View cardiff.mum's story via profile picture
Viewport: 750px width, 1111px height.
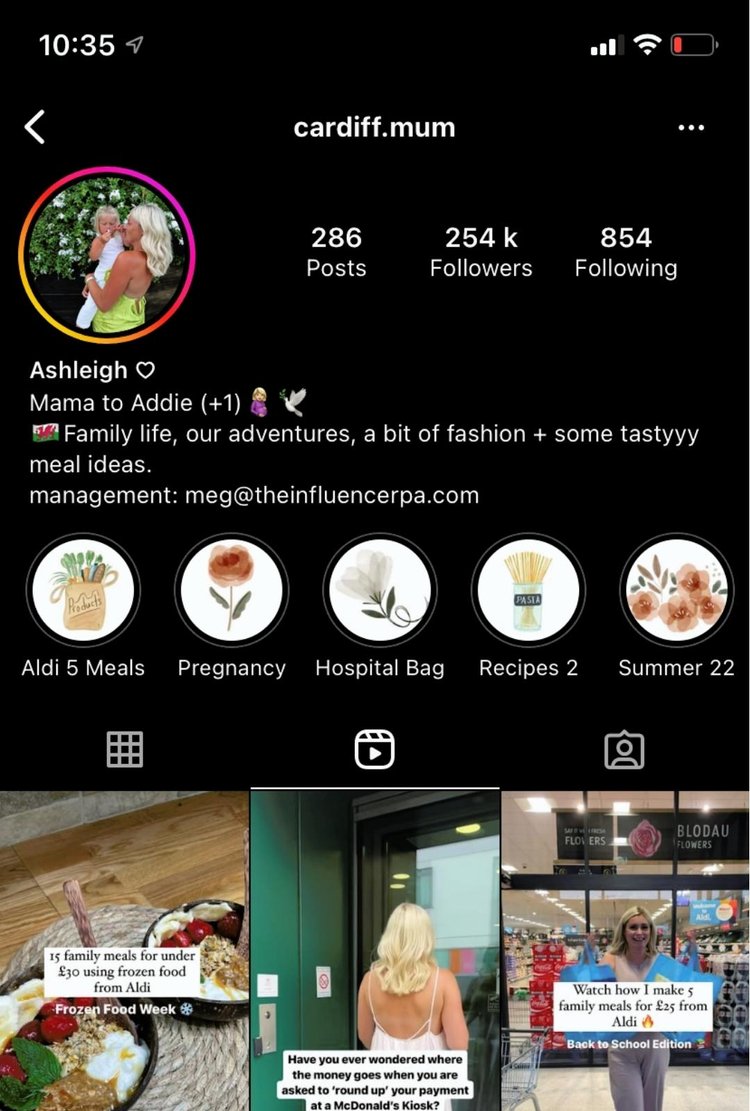pos(106,255)
